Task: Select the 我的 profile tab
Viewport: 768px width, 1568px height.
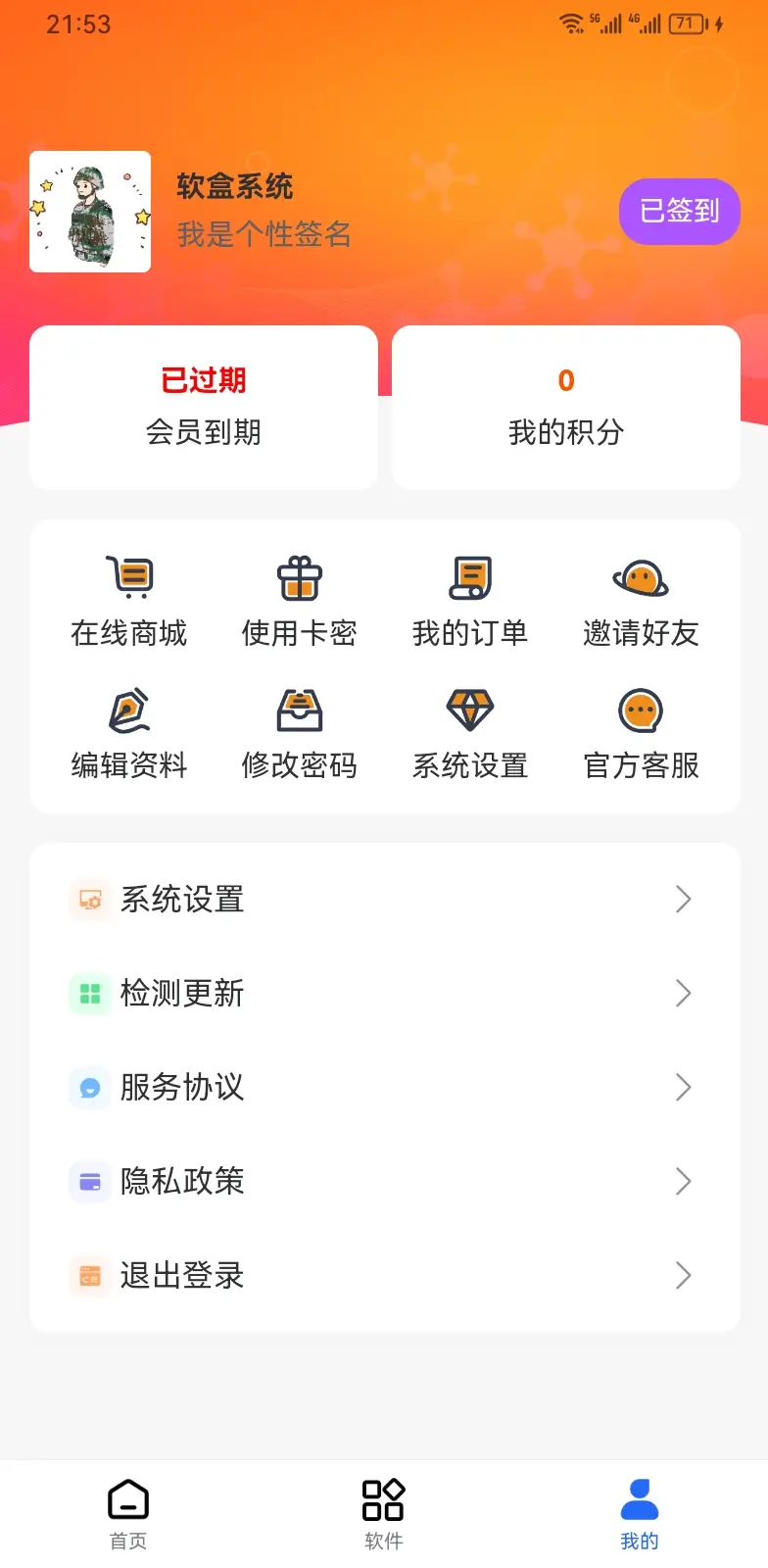Action: click(640, 1514)
